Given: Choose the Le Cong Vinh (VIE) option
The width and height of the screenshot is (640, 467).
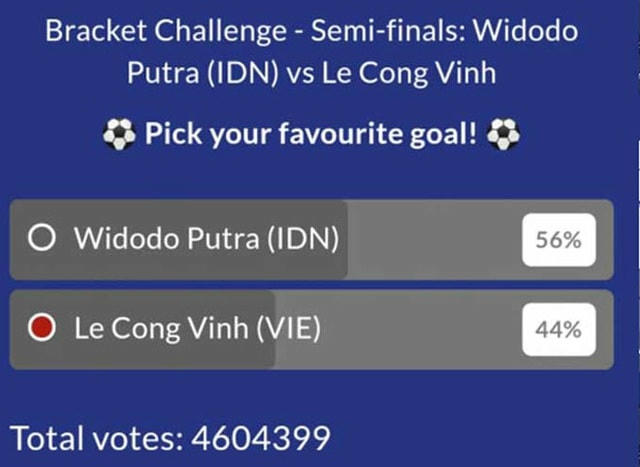Looking at the screenshot, I should coord(41,329).
